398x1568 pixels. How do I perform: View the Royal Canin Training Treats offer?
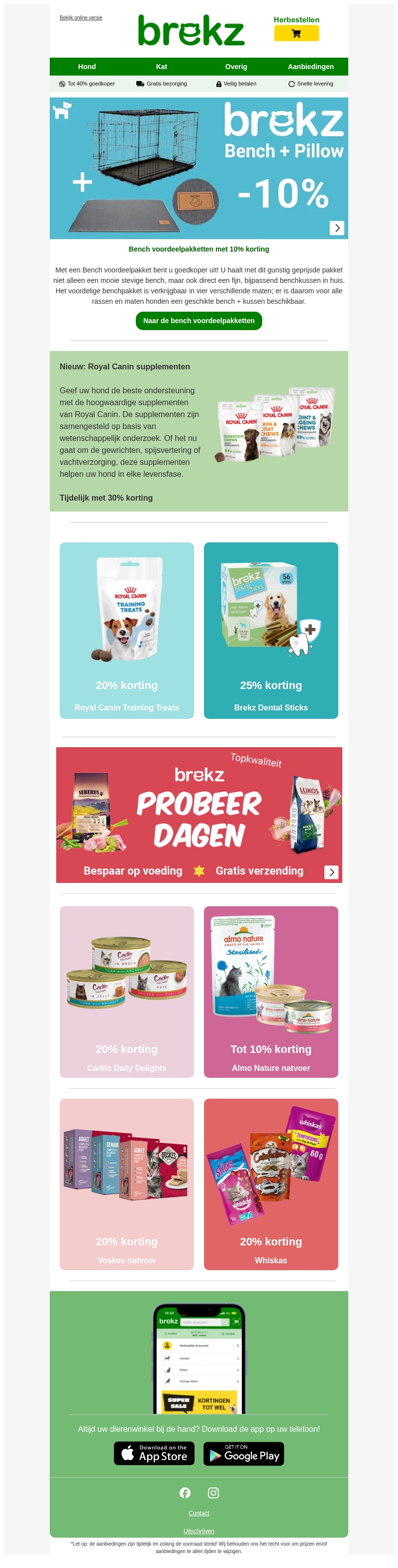click(x=127, y=630)
